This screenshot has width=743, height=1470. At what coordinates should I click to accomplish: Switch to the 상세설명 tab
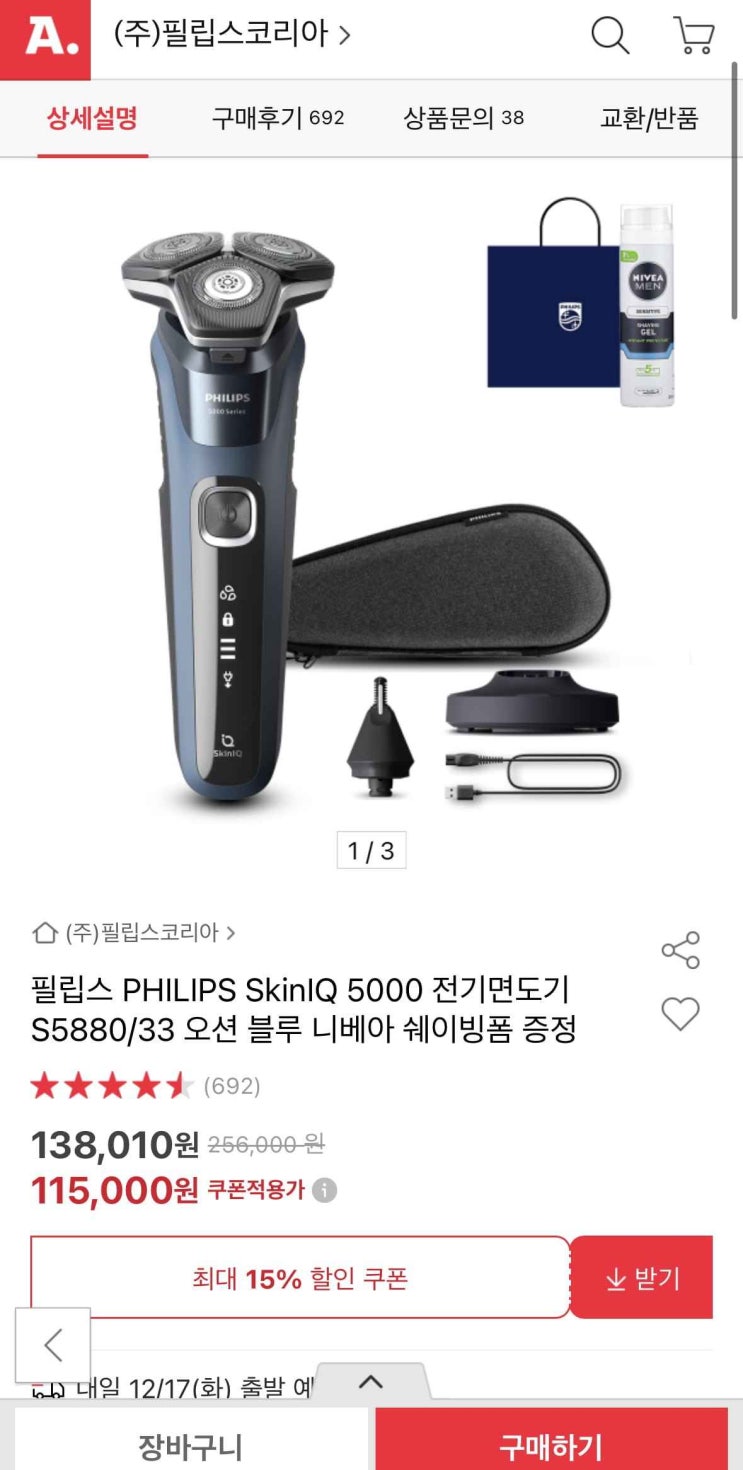[x=92, y=118]
